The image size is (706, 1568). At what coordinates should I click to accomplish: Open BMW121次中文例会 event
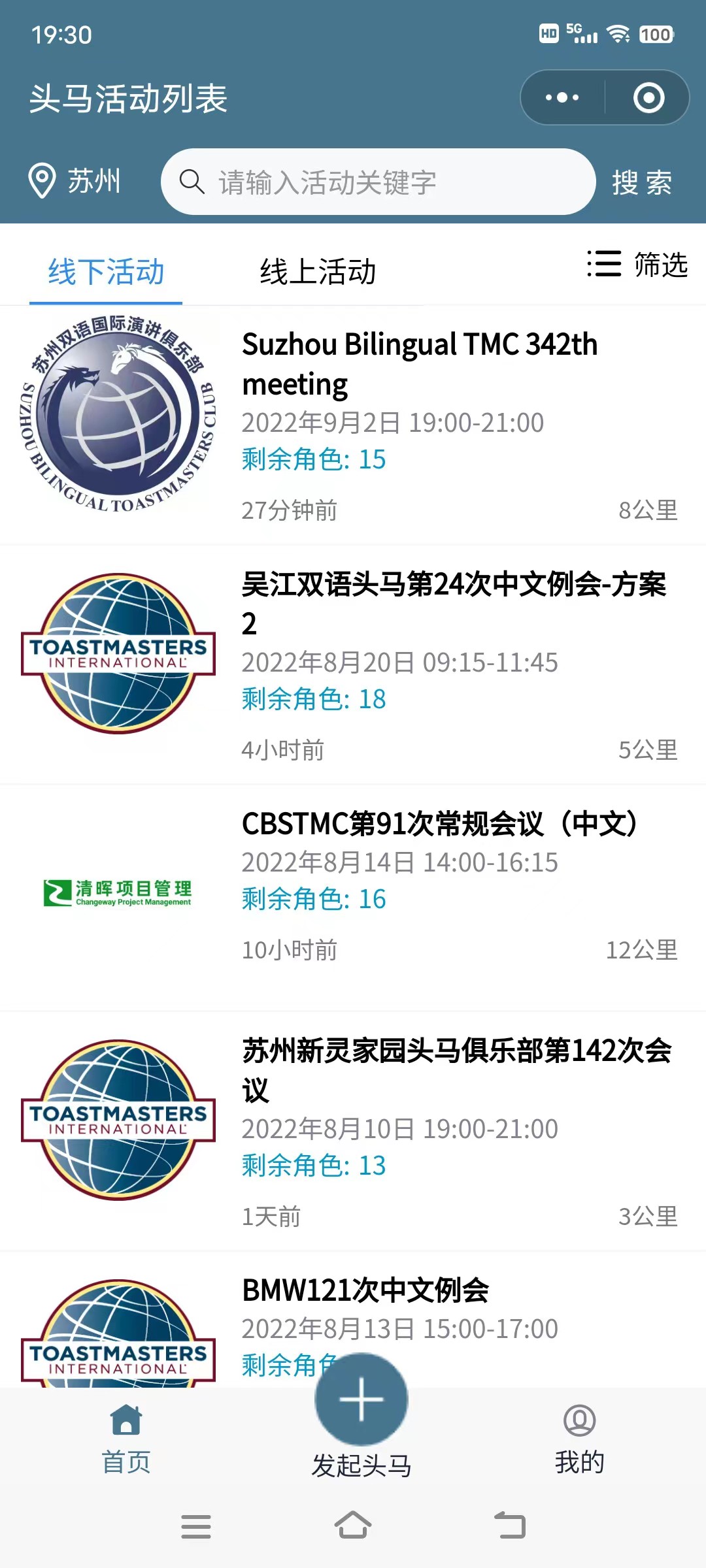click(x=353, y=1320)
